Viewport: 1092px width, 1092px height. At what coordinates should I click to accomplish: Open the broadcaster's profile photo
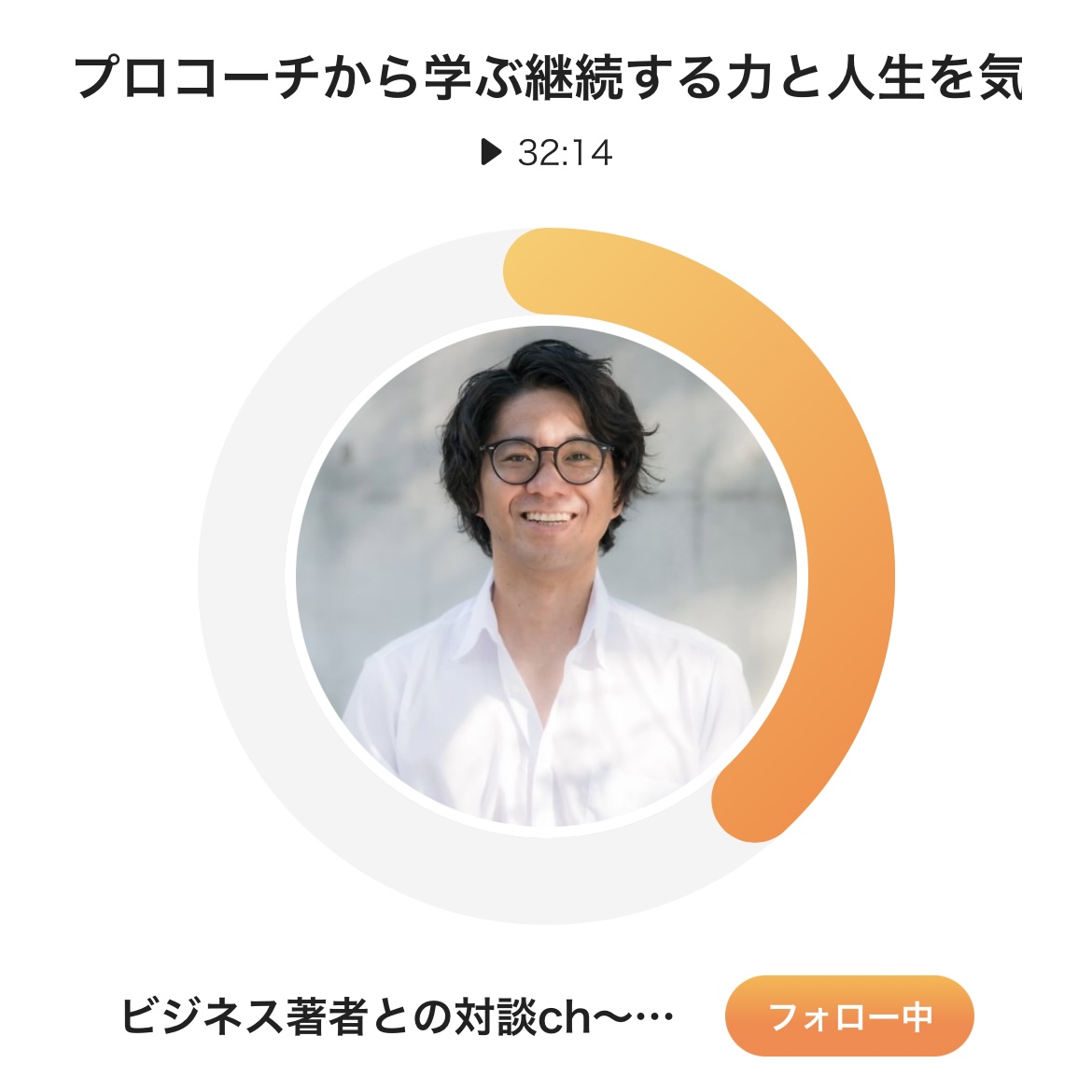[546, 576]
